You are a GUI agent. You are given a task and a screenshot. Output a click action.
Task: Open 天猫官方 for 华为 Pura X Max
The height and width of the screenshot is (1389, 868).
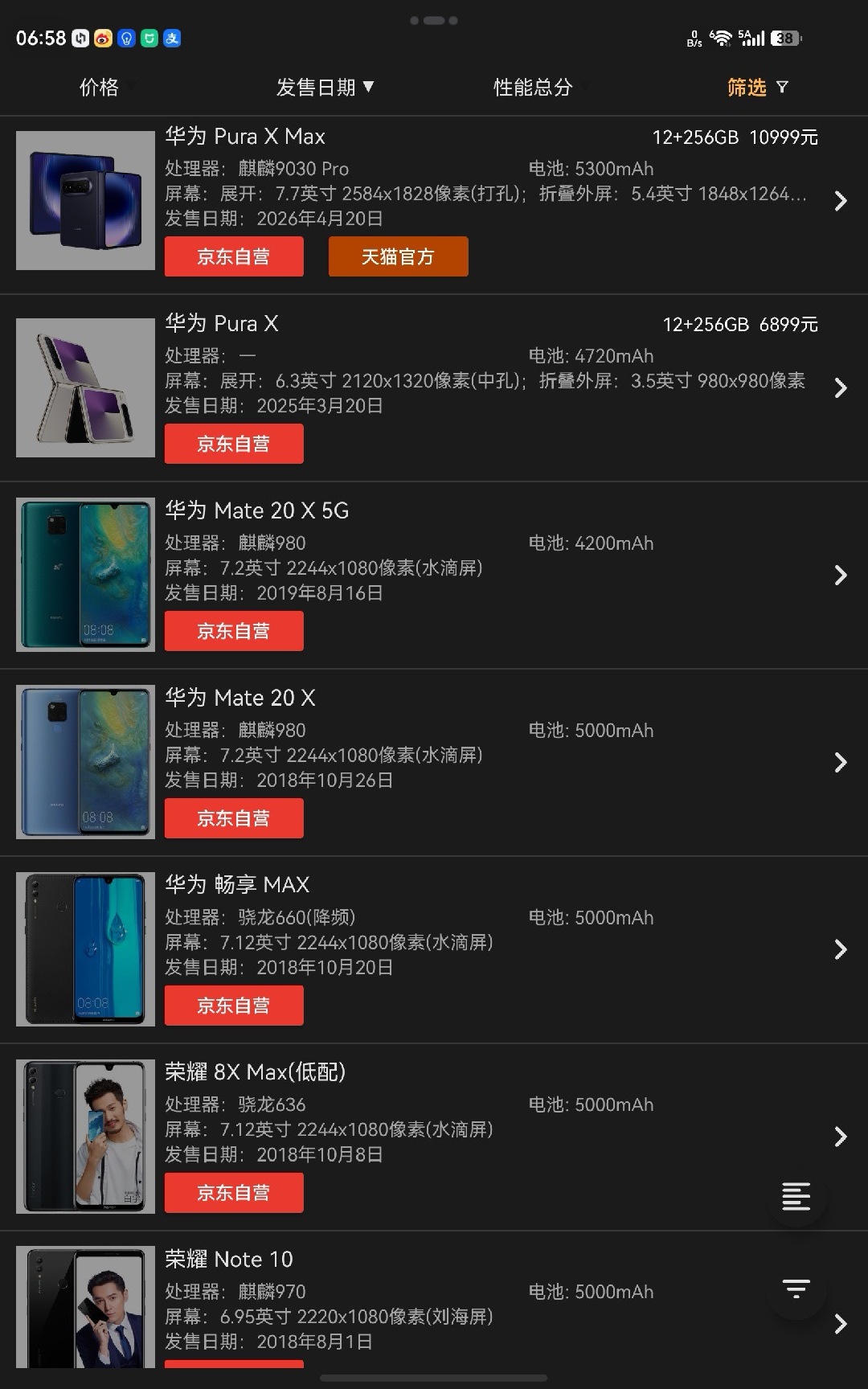pos(398,256)
